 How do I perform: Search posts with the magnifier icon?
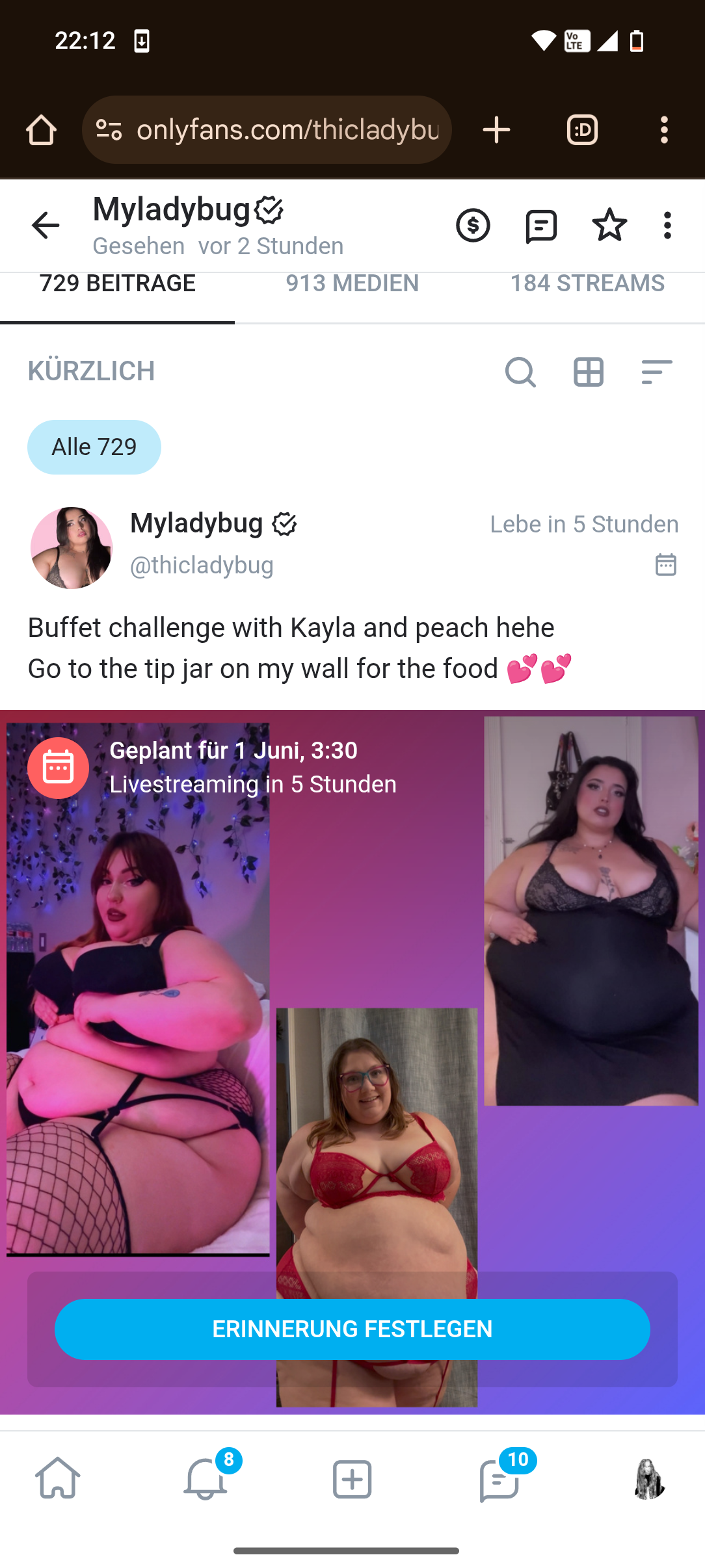tap(520, 372)
